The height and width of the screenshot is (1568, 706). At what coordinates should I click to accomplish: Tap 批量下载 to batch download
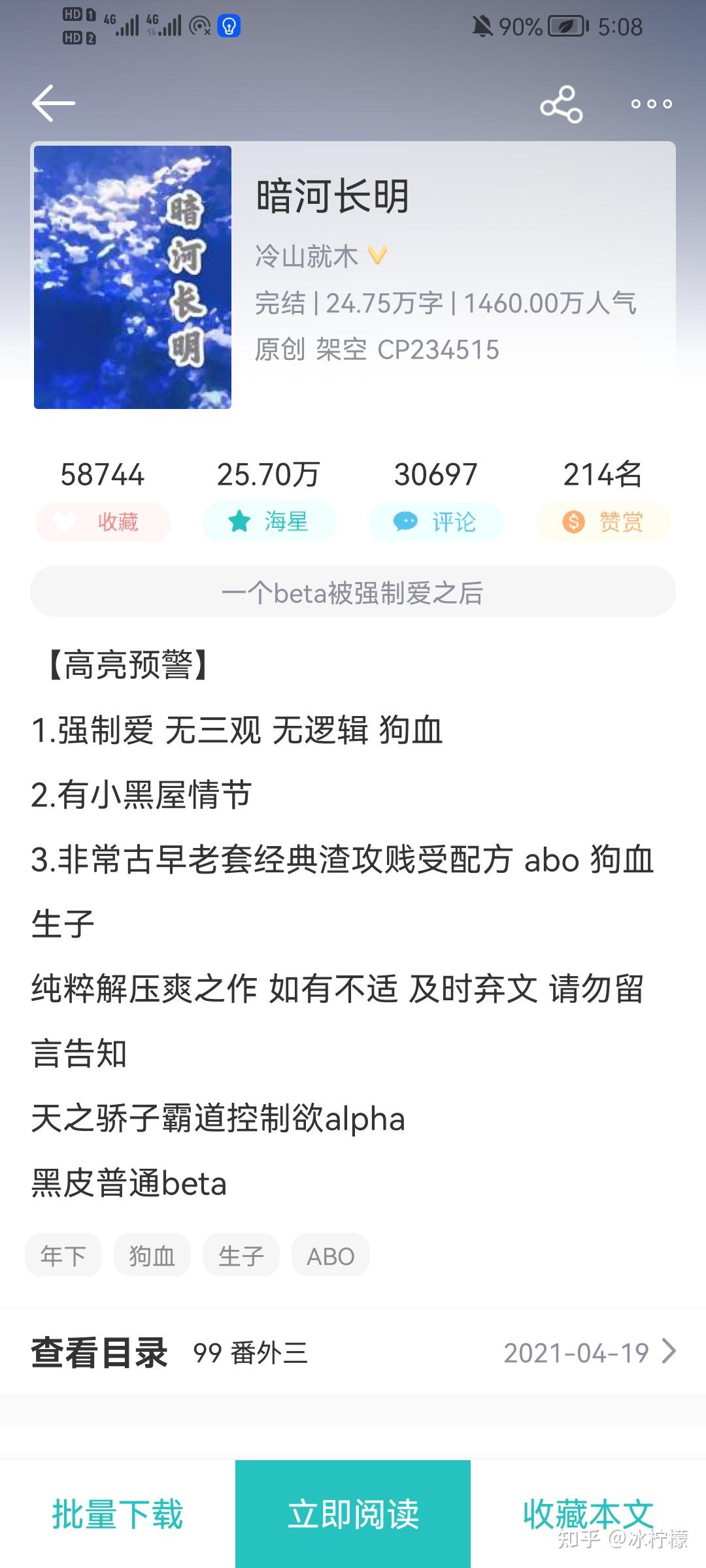pos(118,1514)
